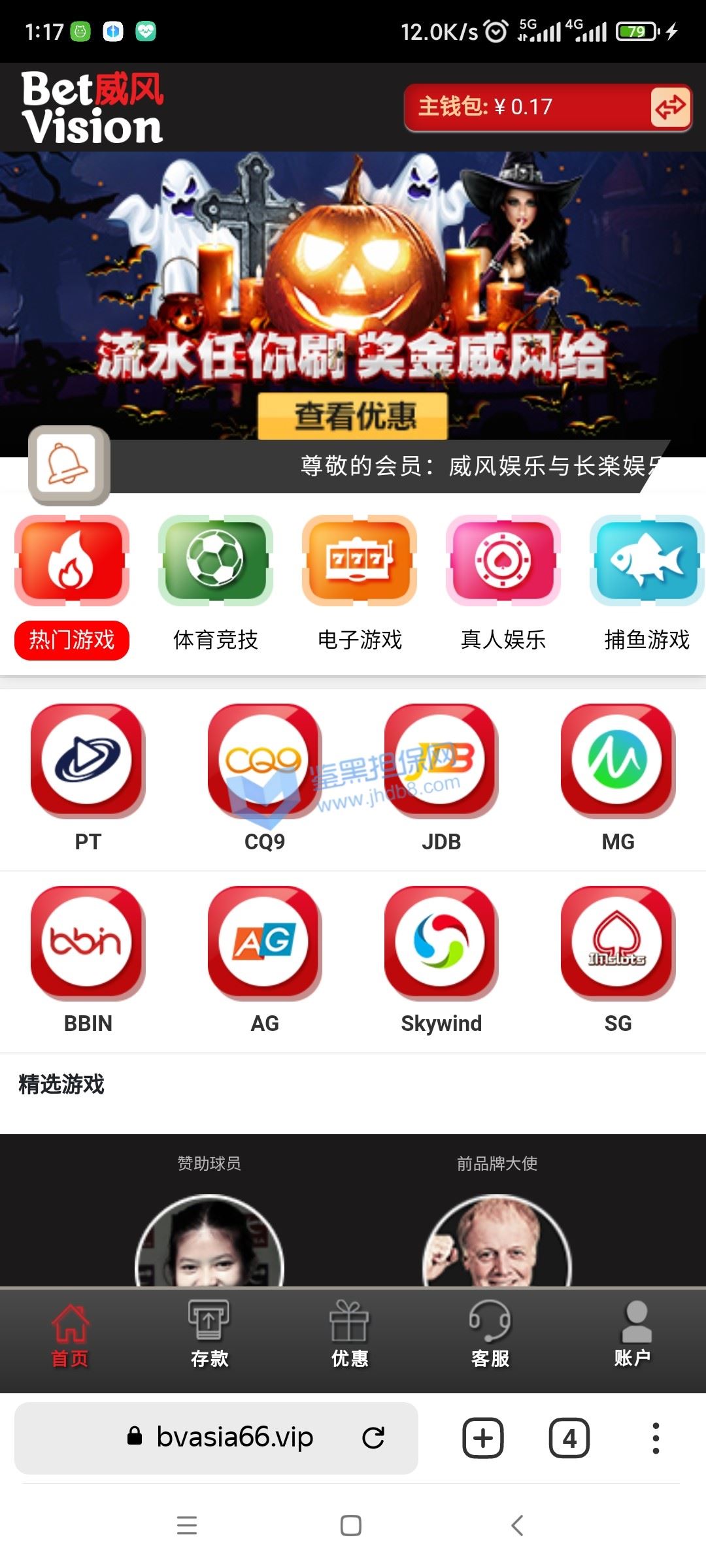Go to the 存款 deposit tab
706x1568 pixels.
coord(209,1334)
